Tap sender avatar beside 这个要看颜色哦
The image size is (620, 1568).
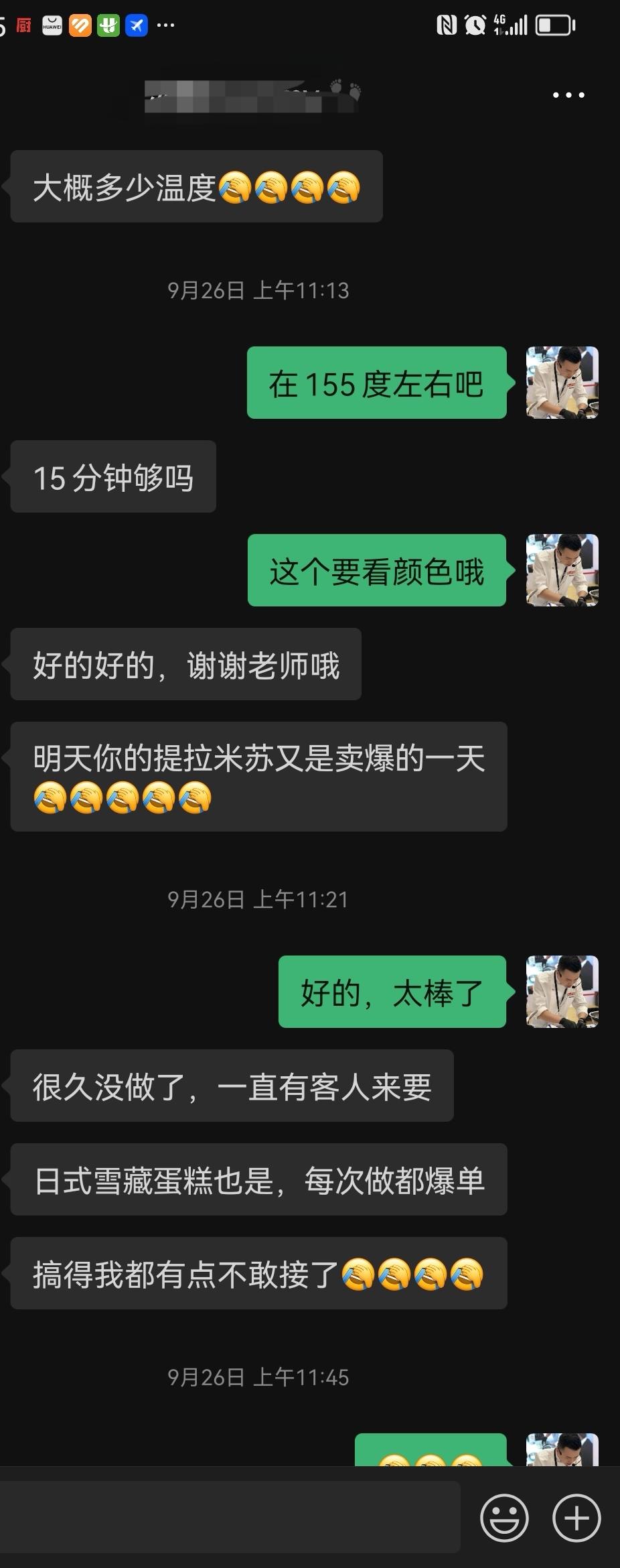click(562, 570)
